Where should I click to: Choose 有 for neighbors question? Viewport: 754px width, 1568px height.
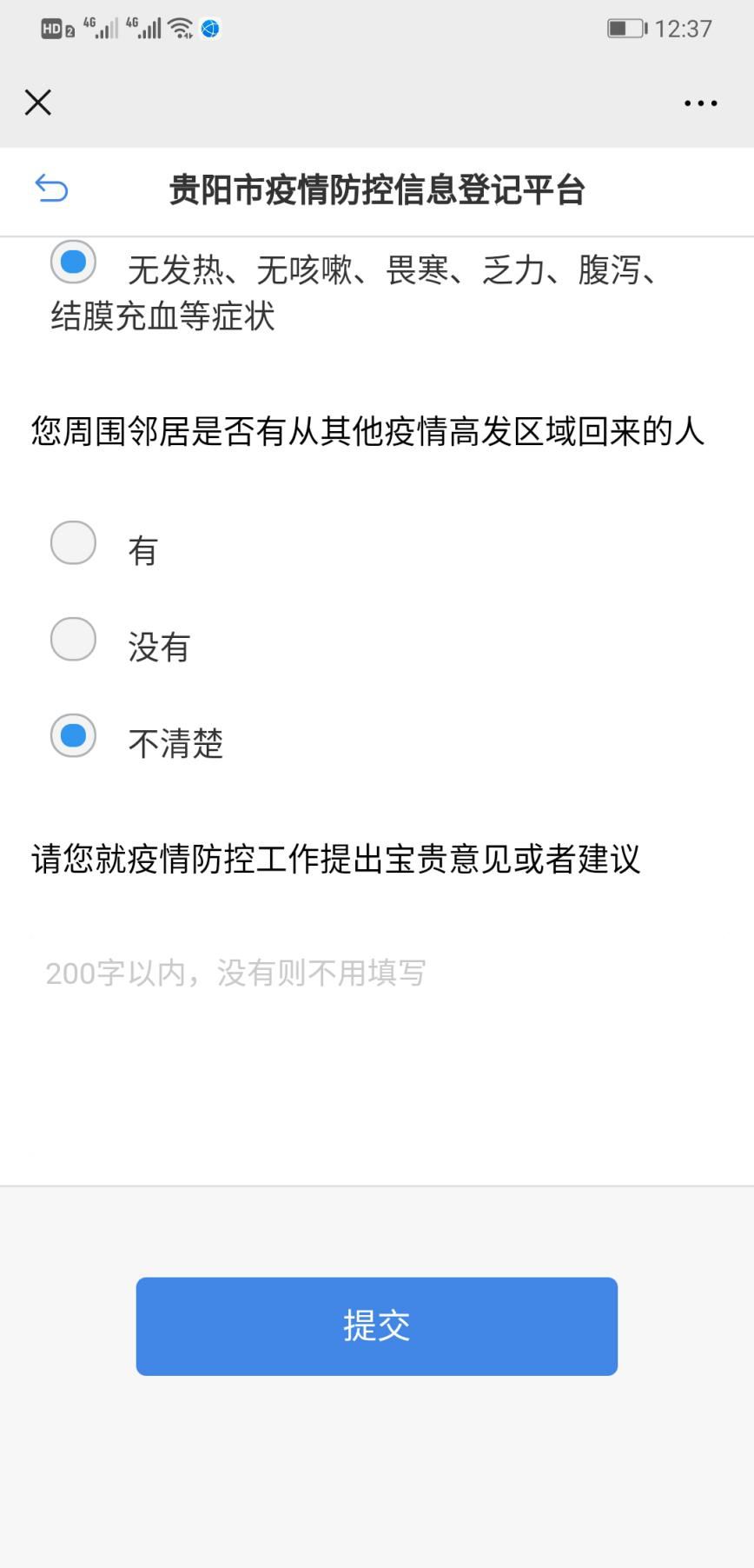click(x=73, y=543)
